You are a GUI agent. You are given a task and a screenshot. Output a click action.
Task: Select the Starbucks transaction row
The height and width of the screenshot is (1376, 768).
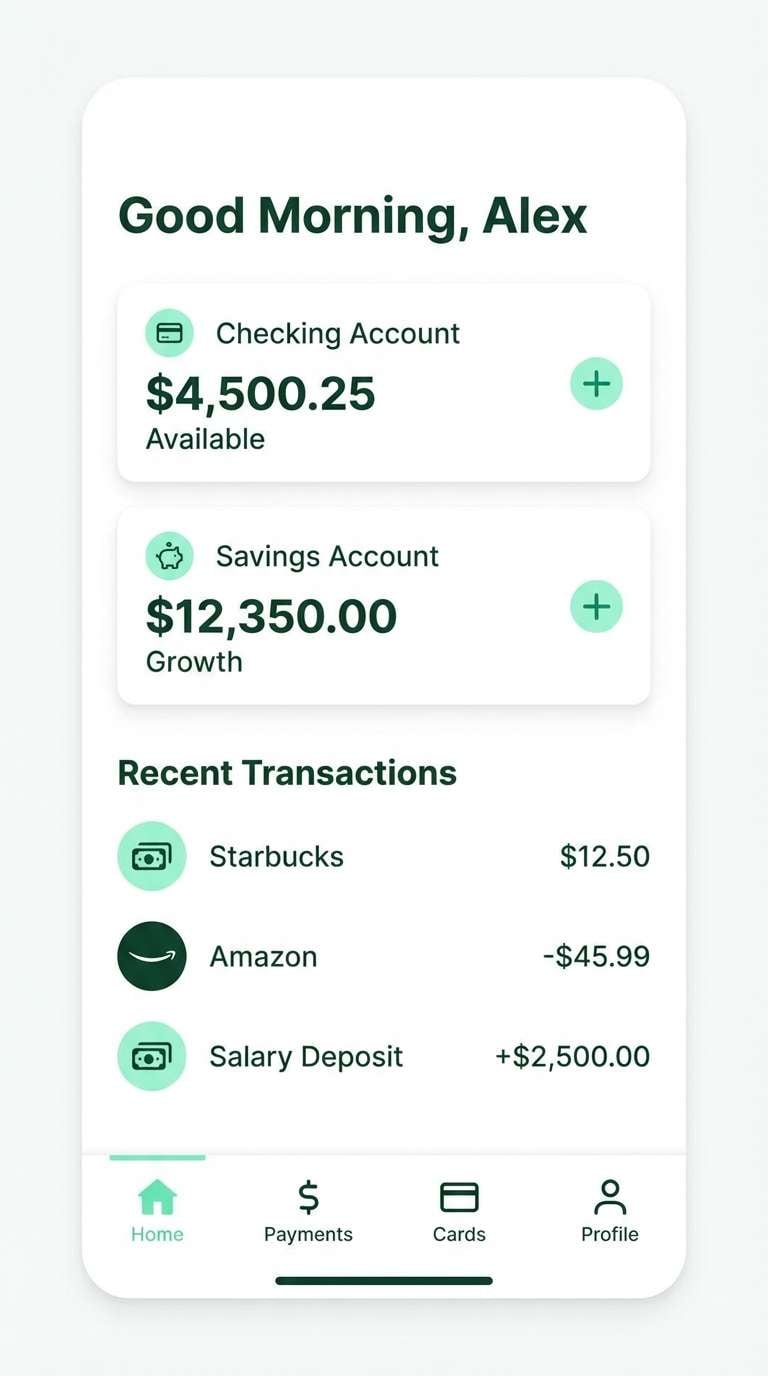coord(384,856)
